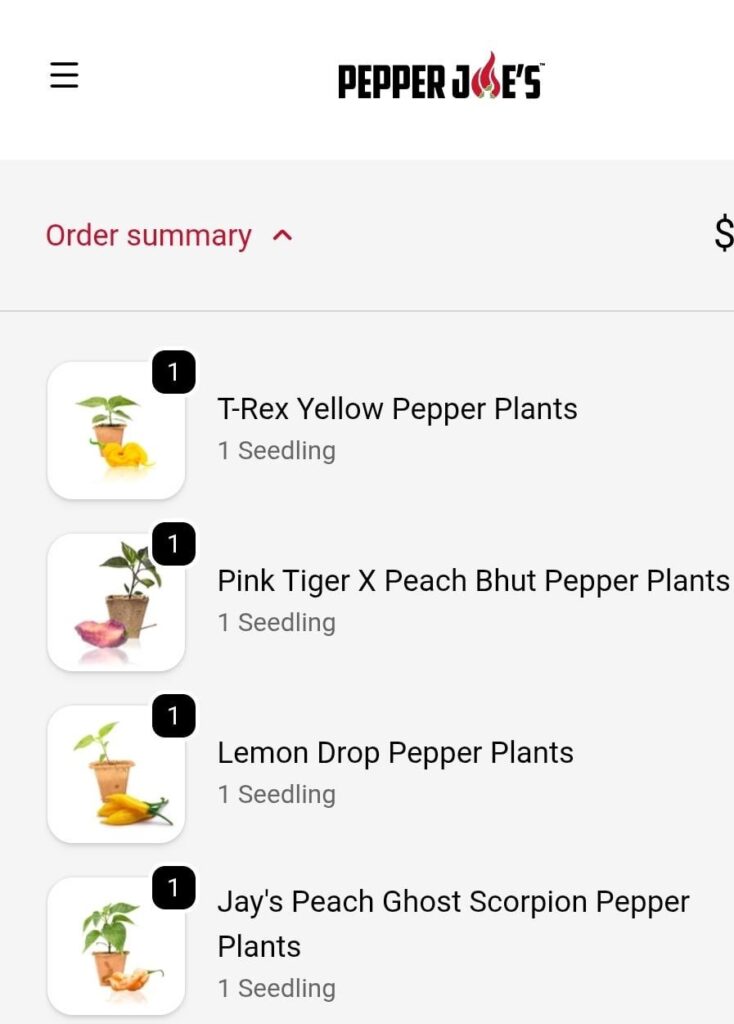This screenshot has height=1024, width=734.
Task: Click the quantity badge on Lemon Drop Pepper
Action: [174, 715]
